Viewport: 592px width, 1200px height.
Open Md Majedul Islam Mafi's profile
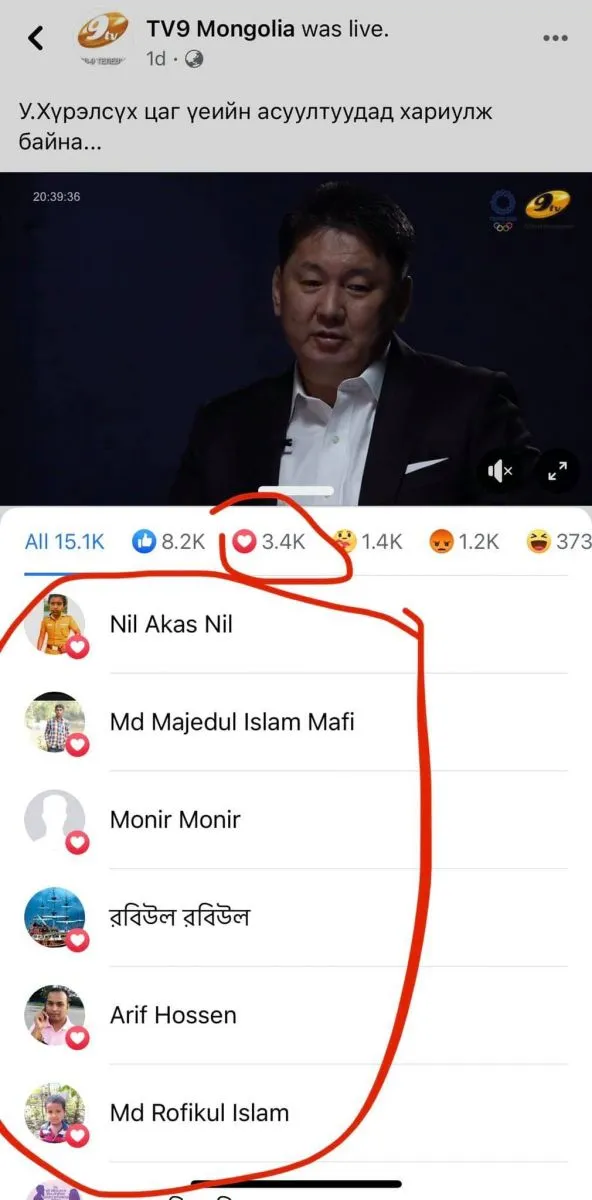click(296, 722)
